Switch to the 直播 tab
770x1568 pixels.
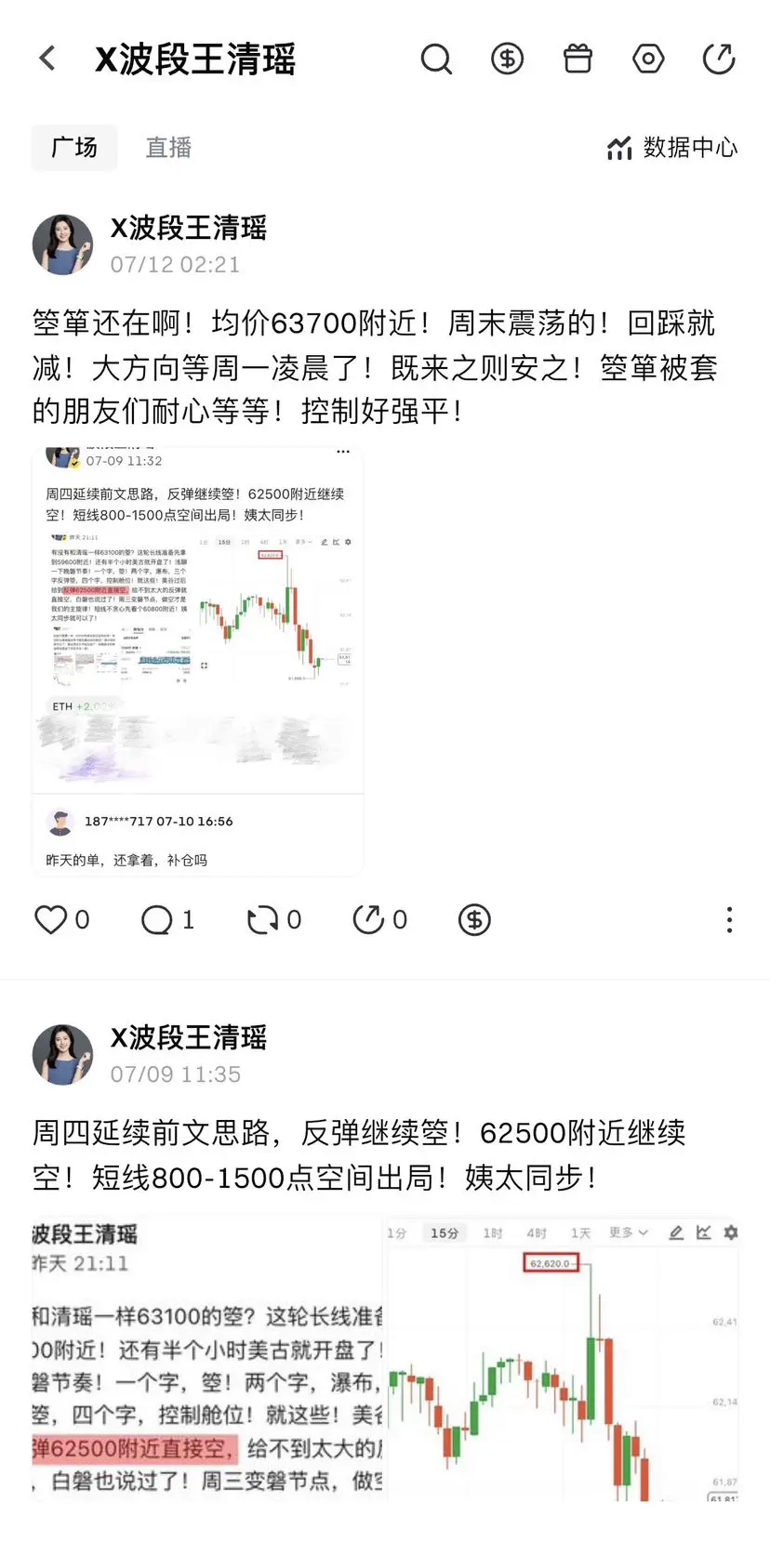pos(168,147)
